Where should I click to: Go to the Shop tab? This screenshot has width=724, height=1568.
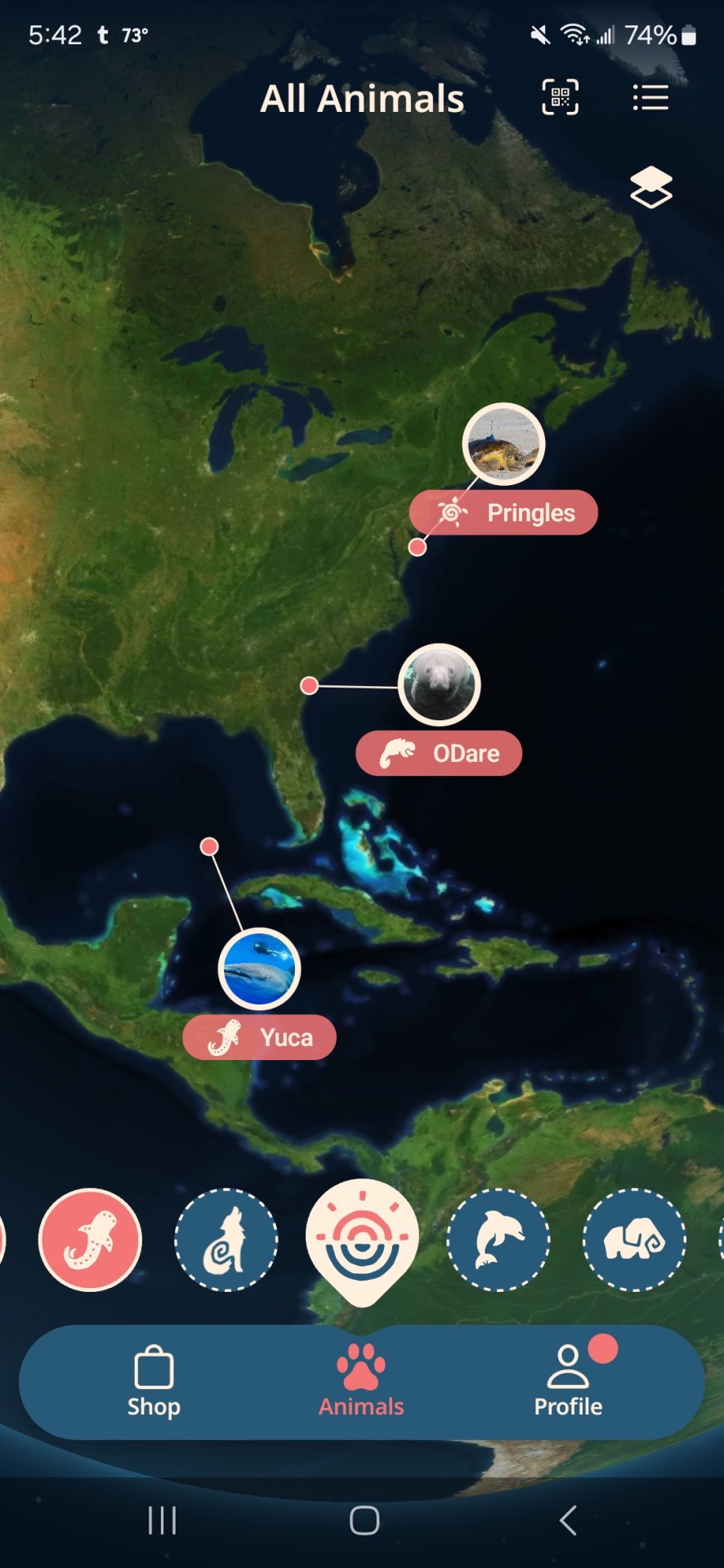[154, 1382]
